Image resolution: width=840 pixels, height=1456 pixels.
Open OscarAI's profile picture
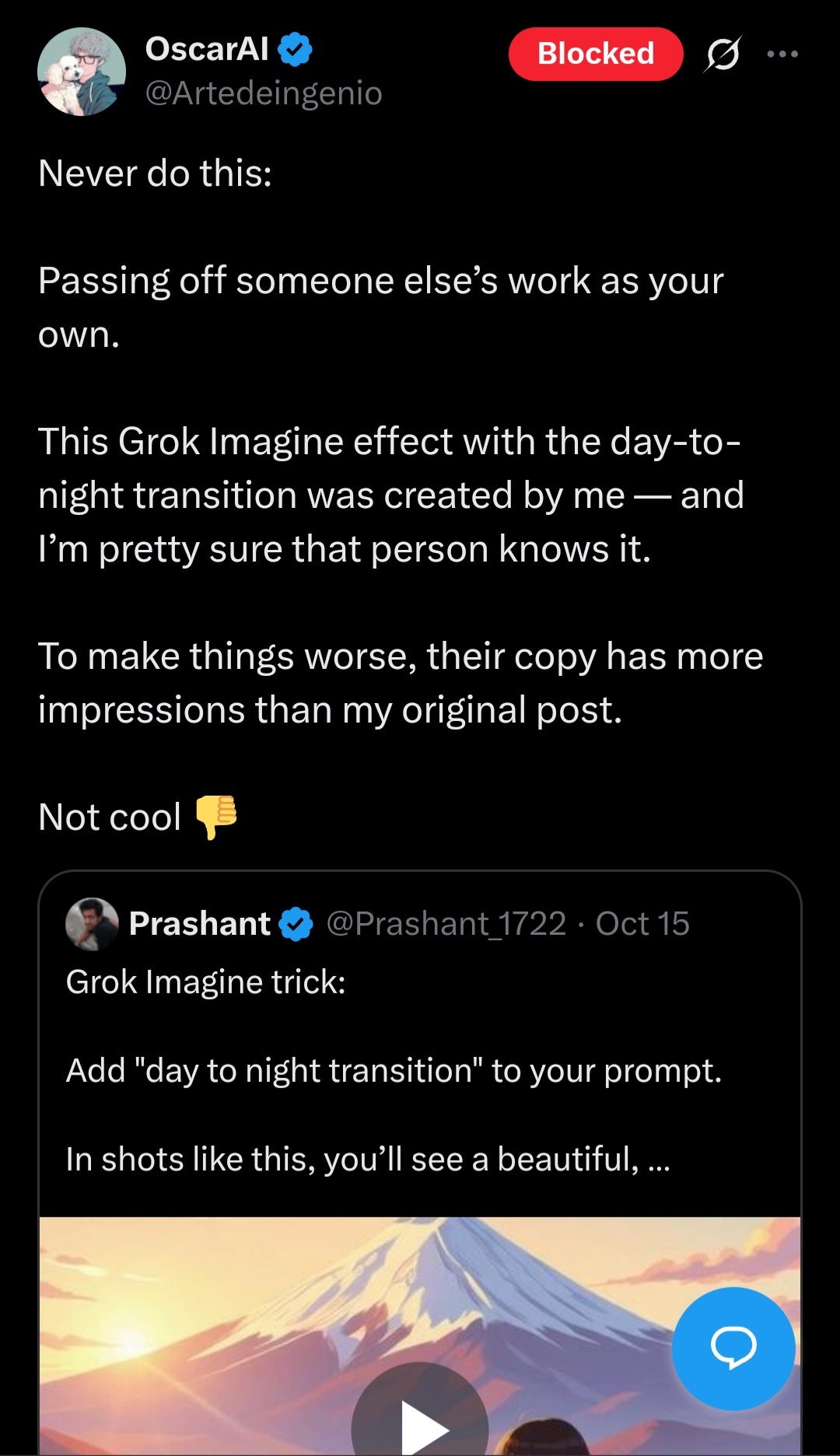(x=82, y=72)
